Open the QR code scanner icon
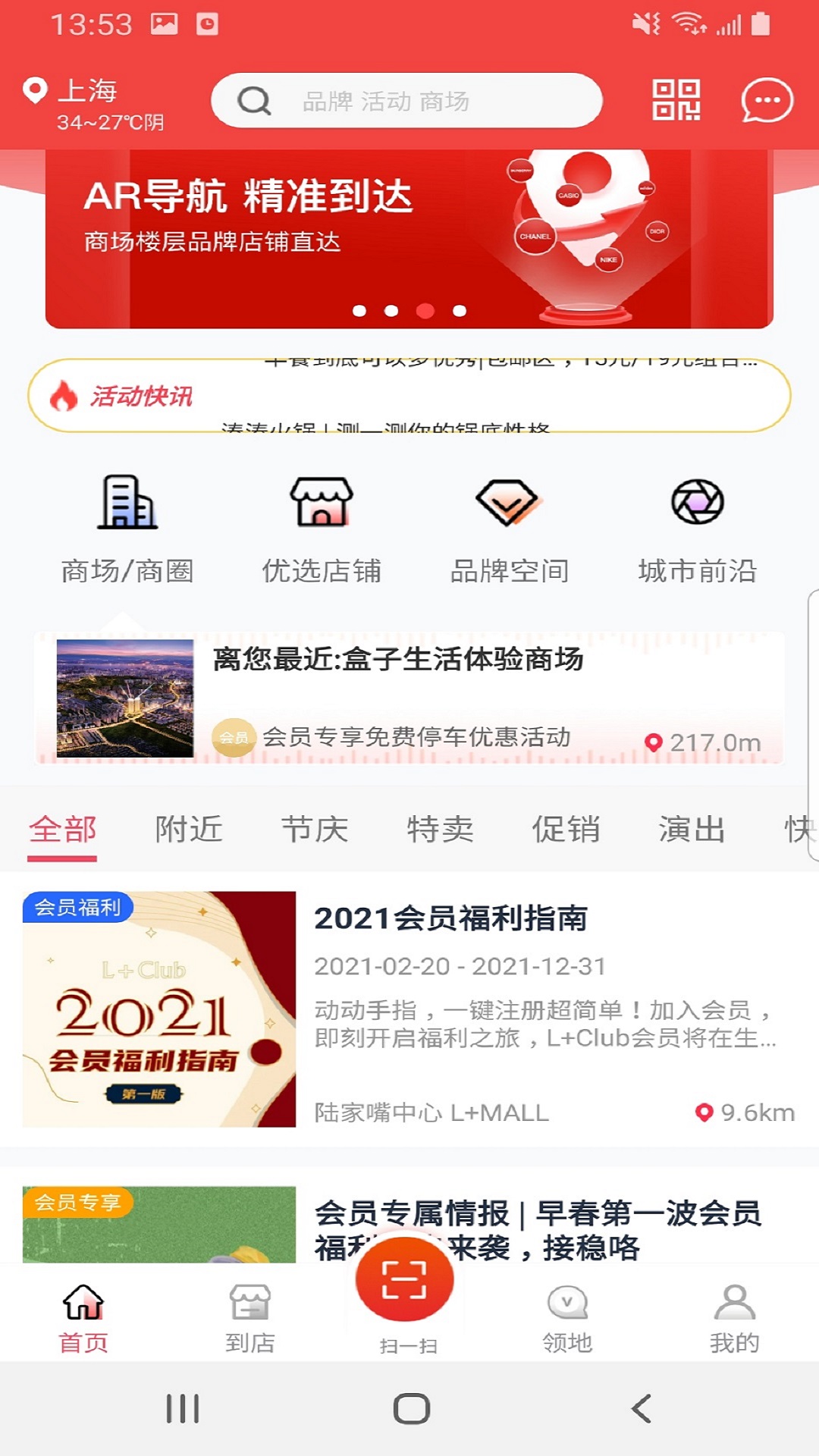 (x=676, y=100)
